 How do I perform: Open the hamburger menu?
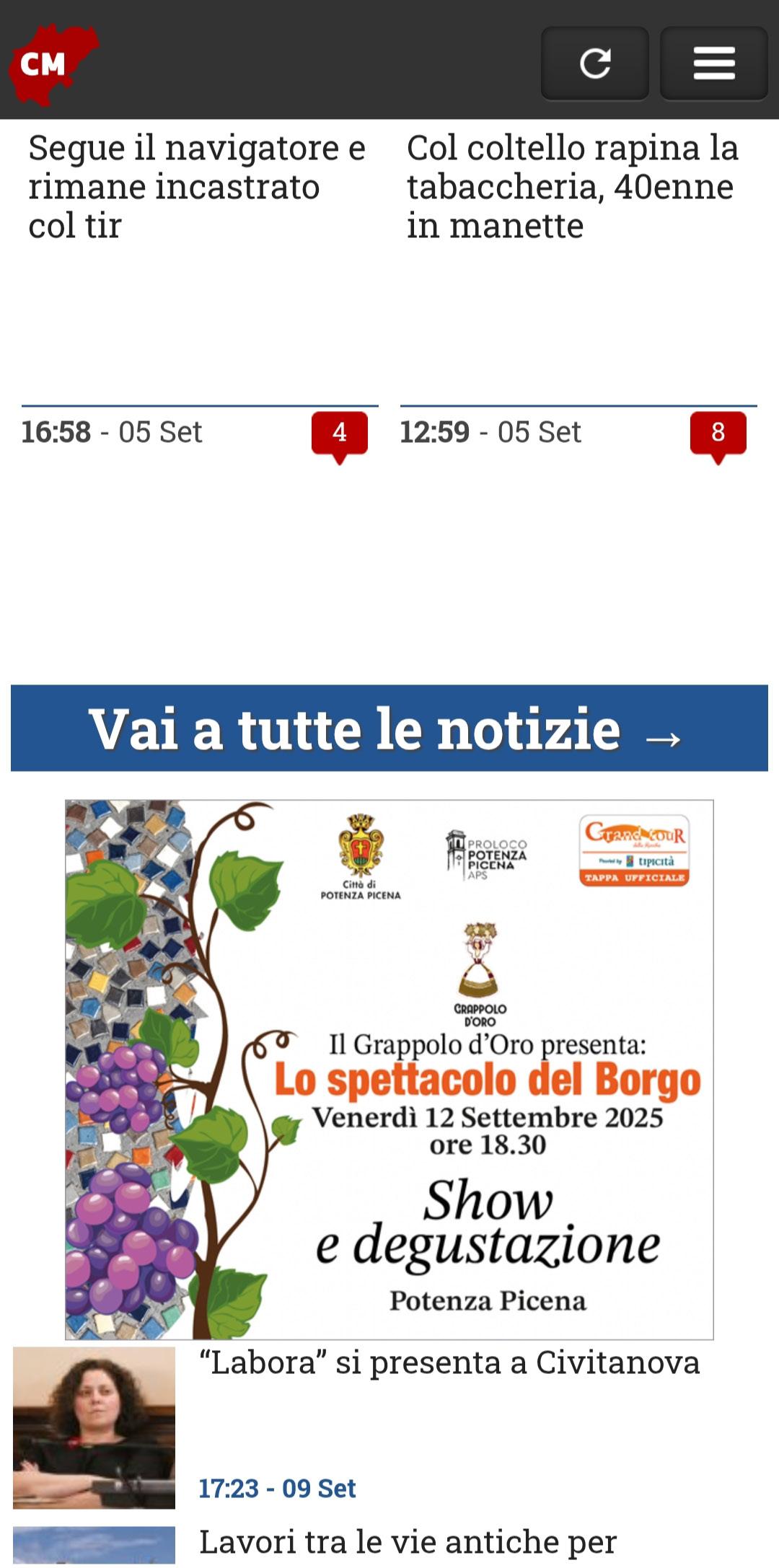713,63
